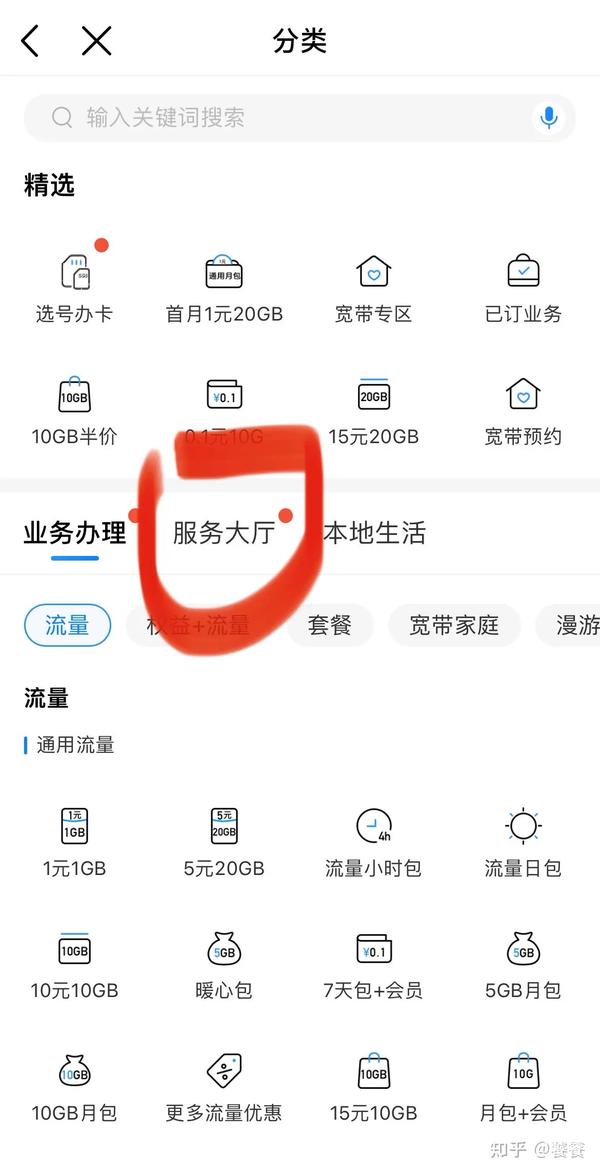Switch to 服务大厅 tab
The image size is (600, 1174).
coord(224,533)
